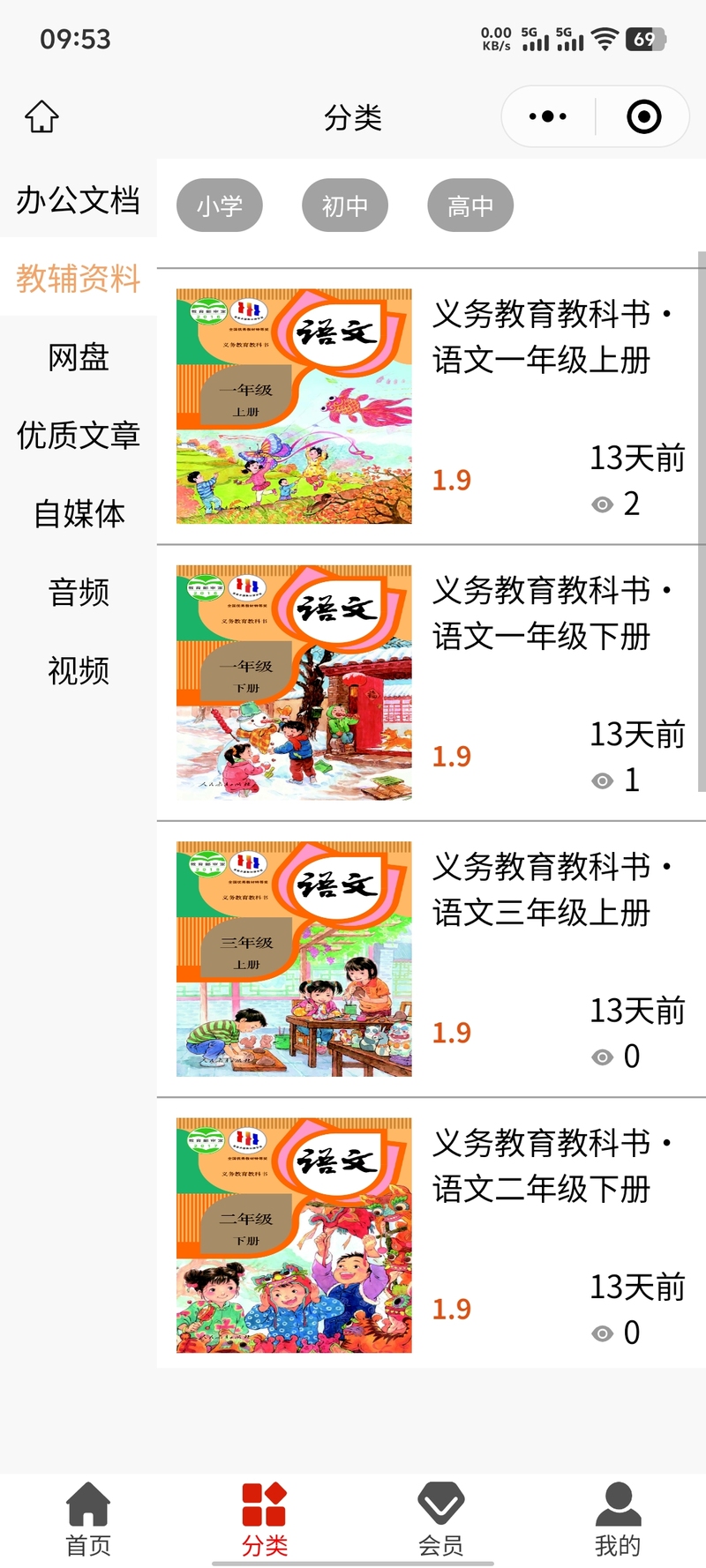Viewport: 706px width, 1568px height.
Task: Switch to the 音频 category
Action: point(79,592)
